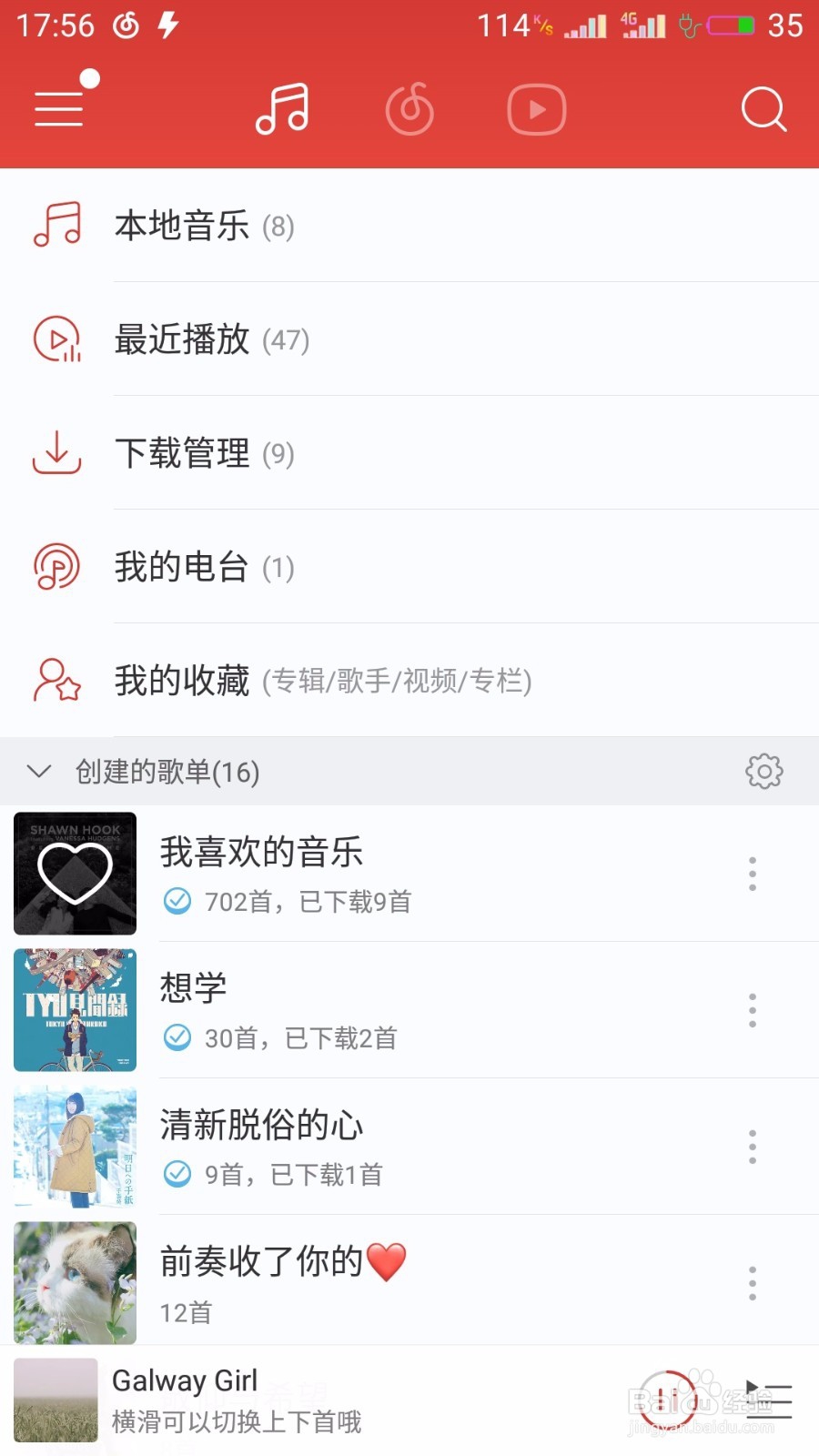The height and width of the screenshot is (1456, 819).
Task: Switch to the discover tab
Action: click(409, 109)
